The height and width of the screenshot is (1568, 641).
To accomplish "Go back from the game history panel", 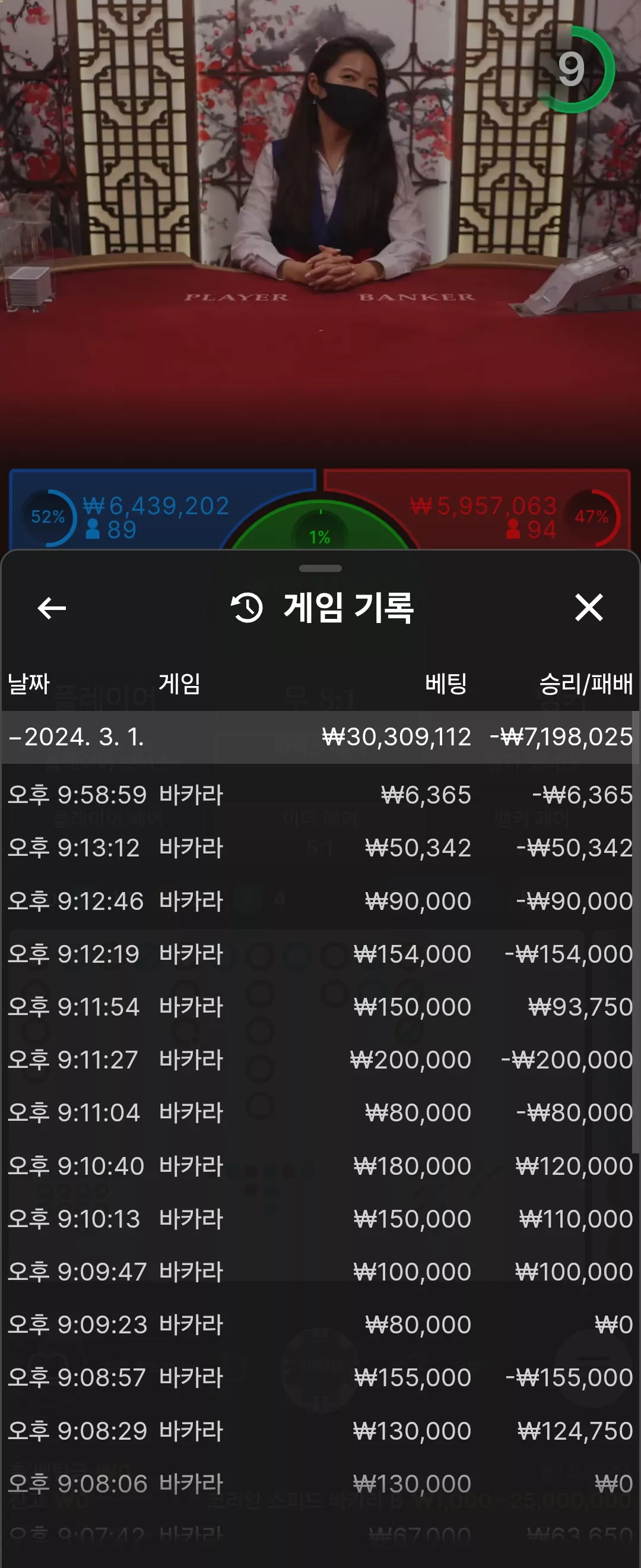I will point(52,608).
